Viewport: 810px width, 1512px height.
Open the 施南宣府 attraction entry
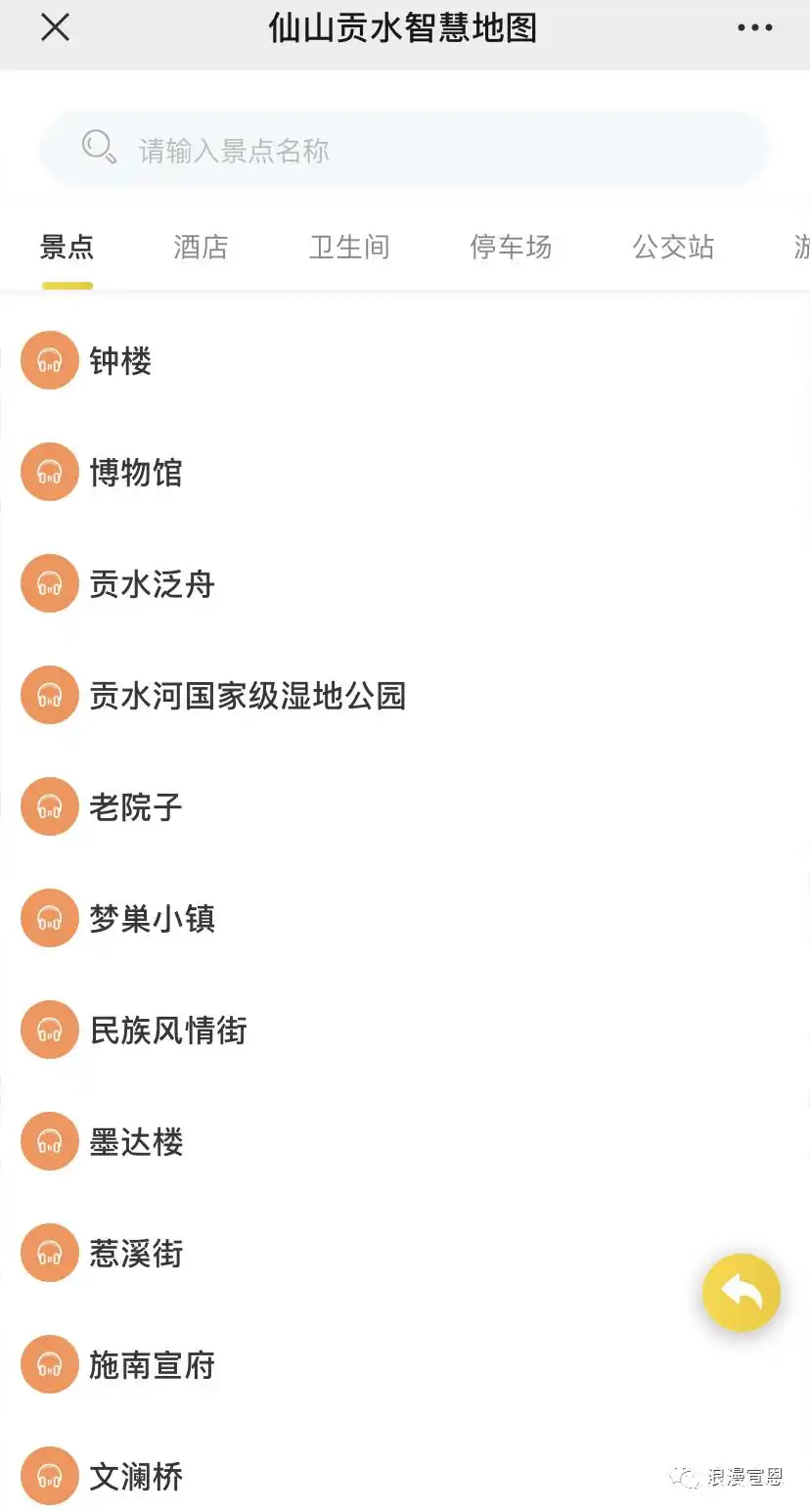[x=153, y=1364]
